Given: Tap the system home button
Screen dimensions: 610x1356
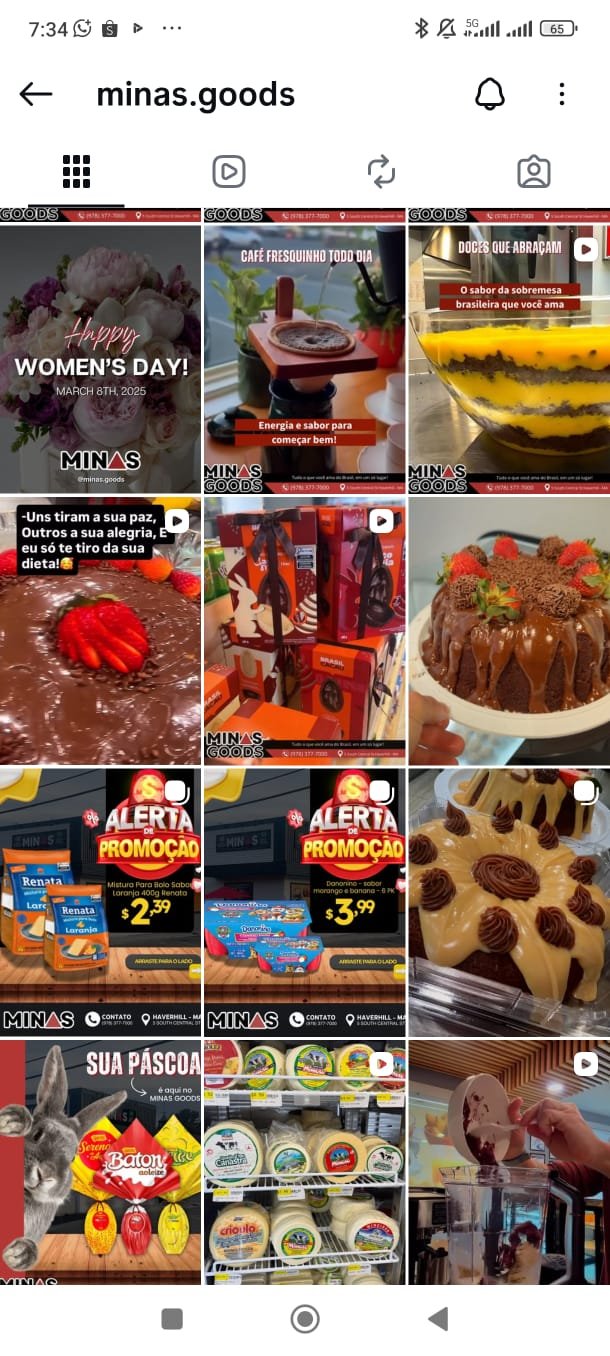Looking at the screenshot, I should pyautogui.click(x=305, y=1319).
